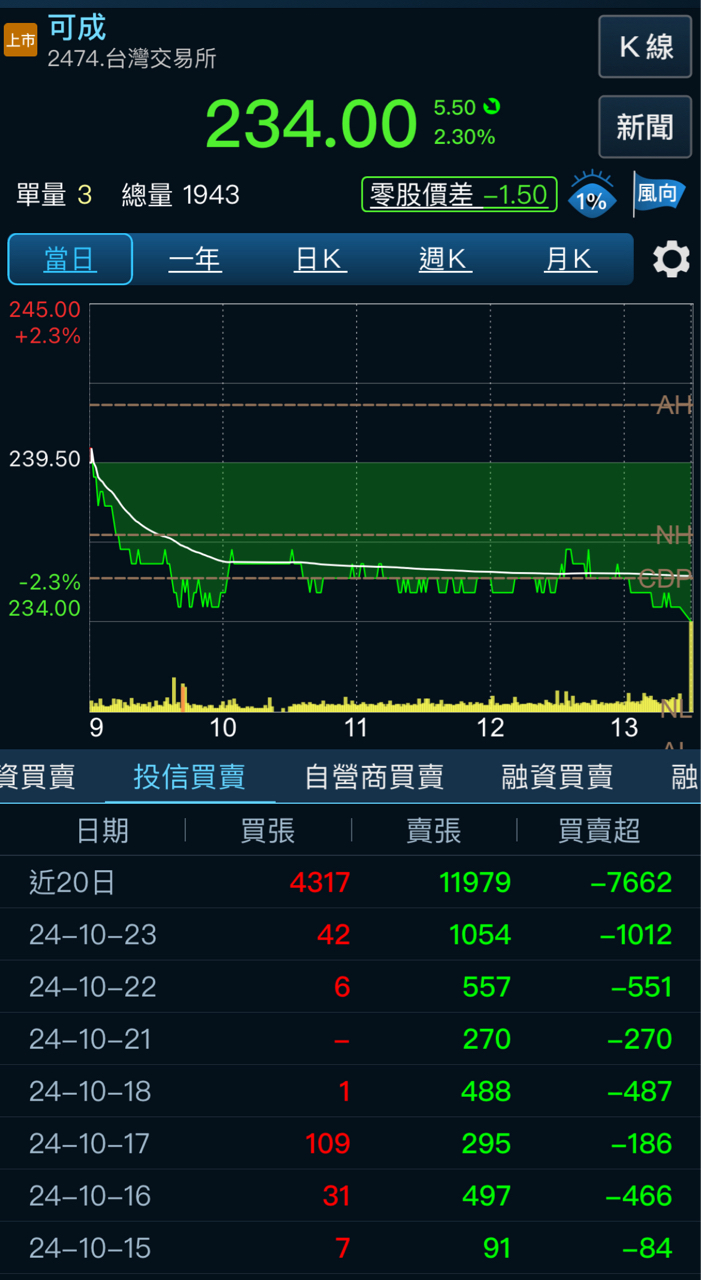
Task: Open the 風向 flag icon
Action: (x=658, y=194)
